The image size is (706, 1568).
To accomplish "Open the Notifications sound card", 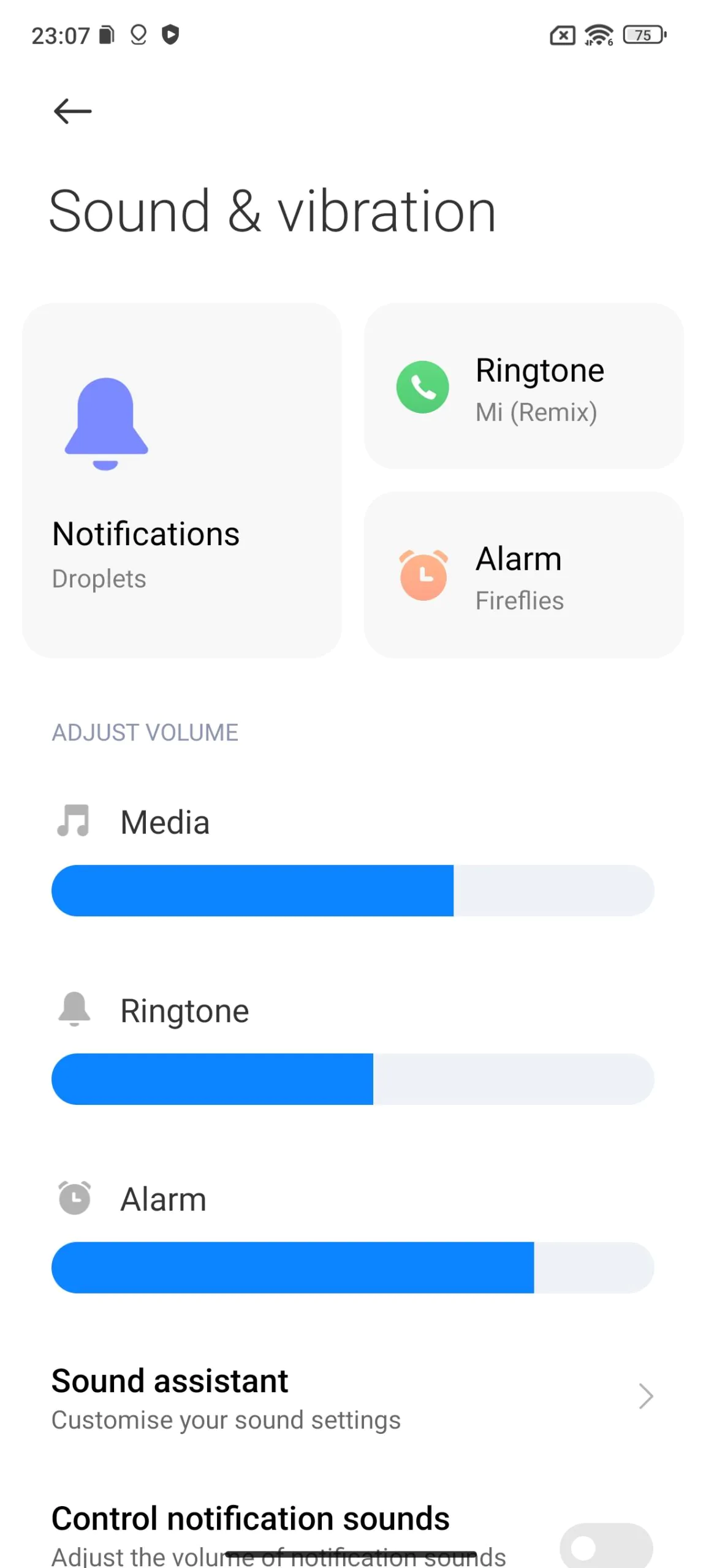I will click(x=181, y=480).
